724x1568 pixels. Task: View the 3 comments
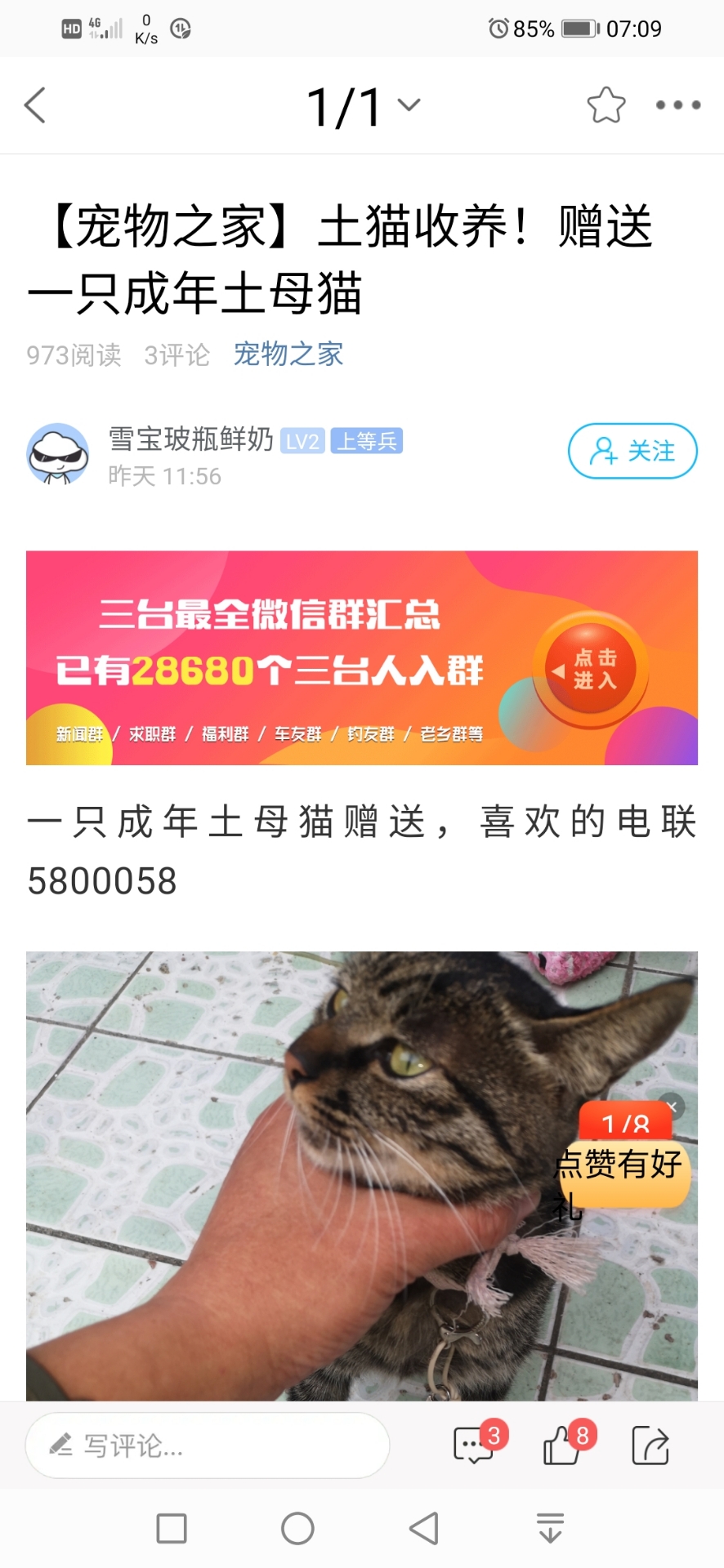[x=475, y=1445]
